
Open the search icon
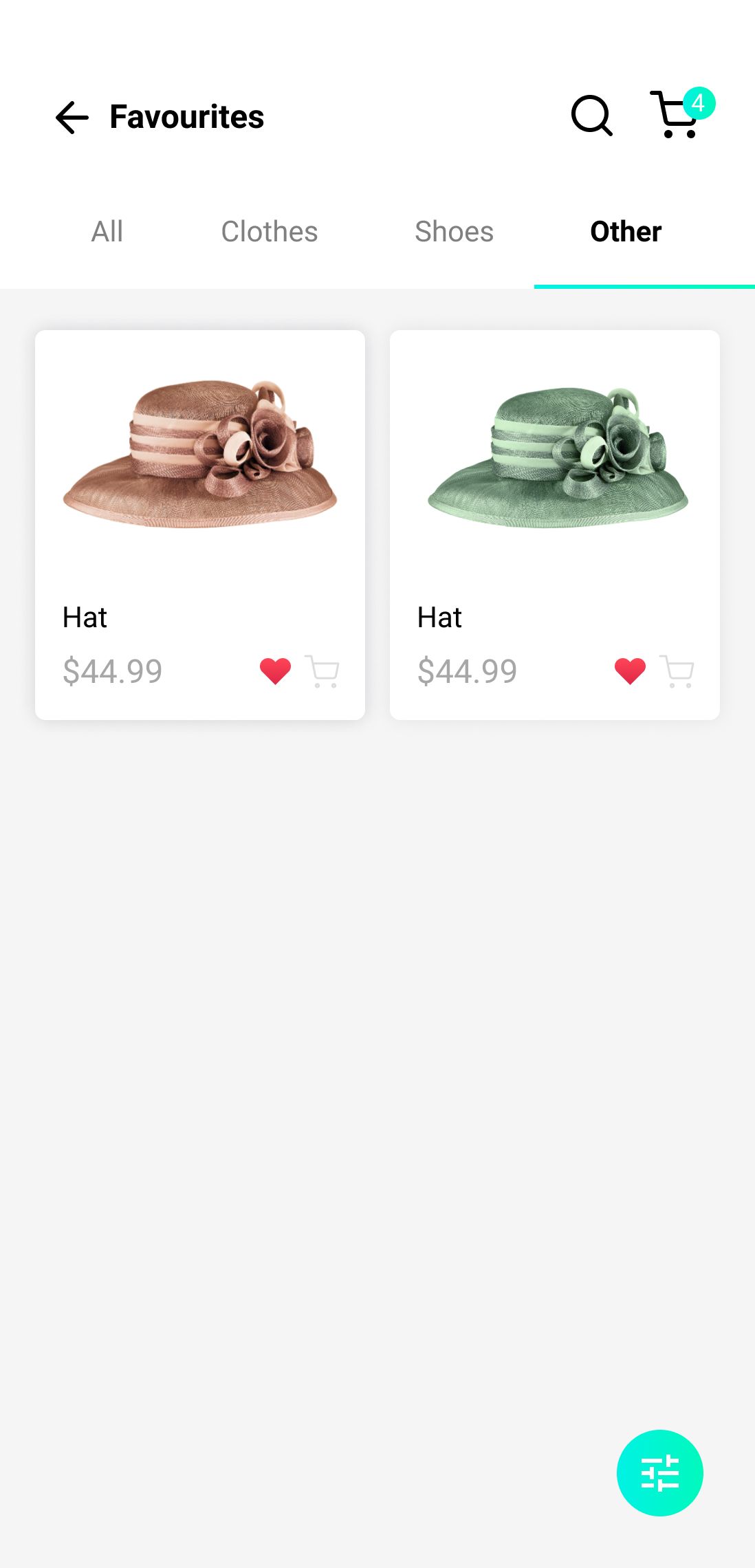(591, 116)
